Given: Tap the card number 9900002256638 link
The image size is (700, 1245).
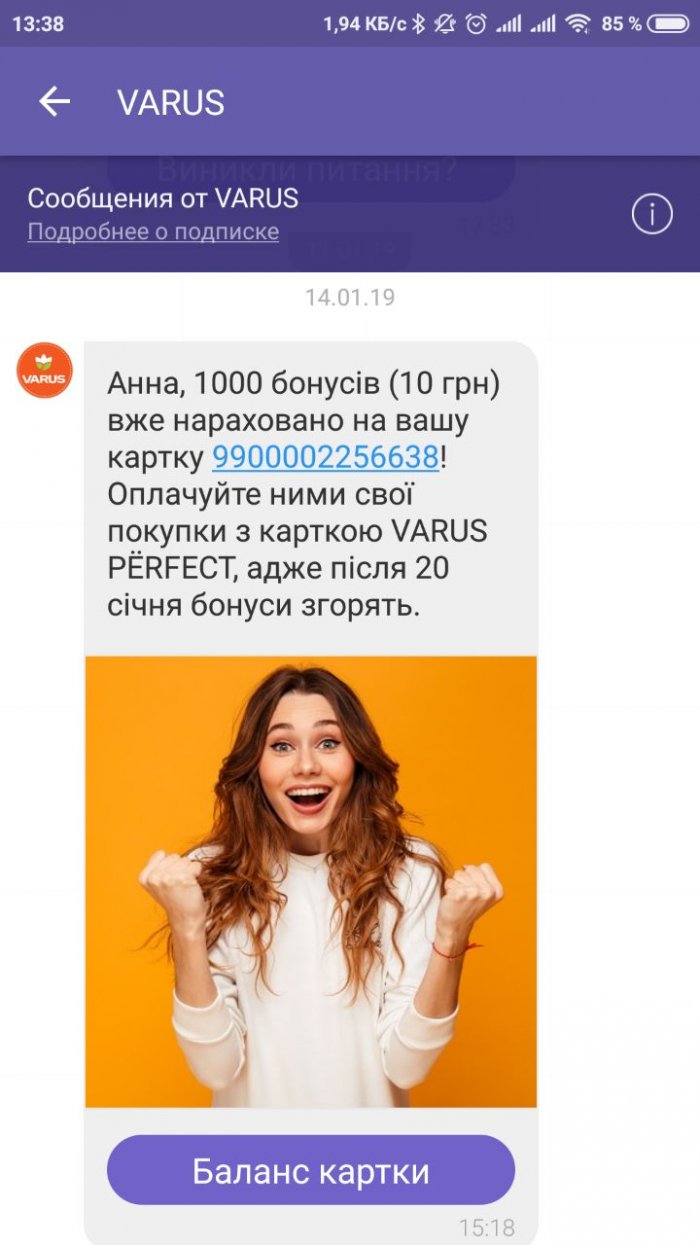Looking at the screenshot, I should tap(325, 458).
